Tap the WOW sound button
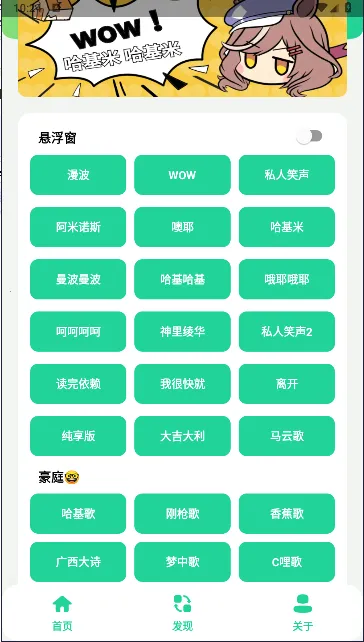Image resolution: width=364 pixels, height=642 pixels. tap(182, 175)
